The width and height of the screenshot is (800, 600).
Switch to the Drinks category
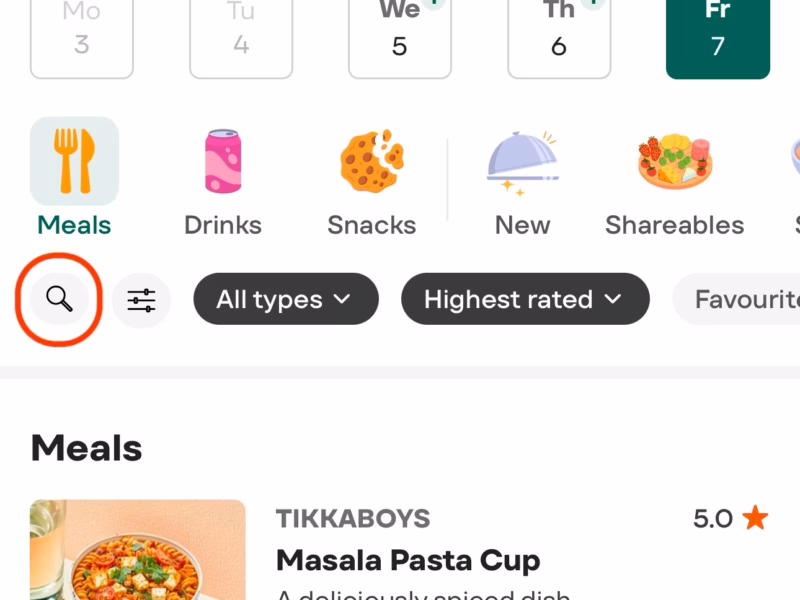223,179
